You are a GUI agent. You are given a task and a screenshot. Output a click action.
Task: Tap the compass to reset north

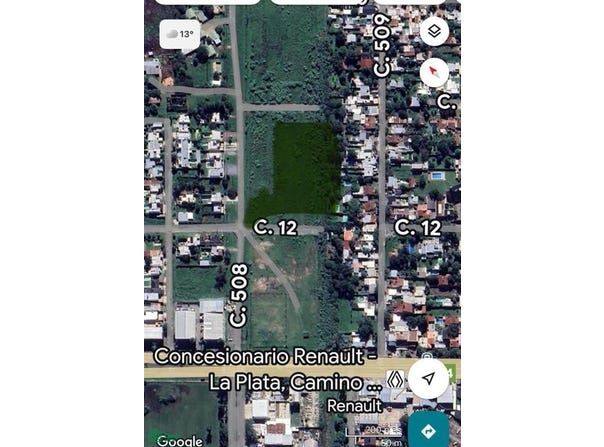[434, 72]
